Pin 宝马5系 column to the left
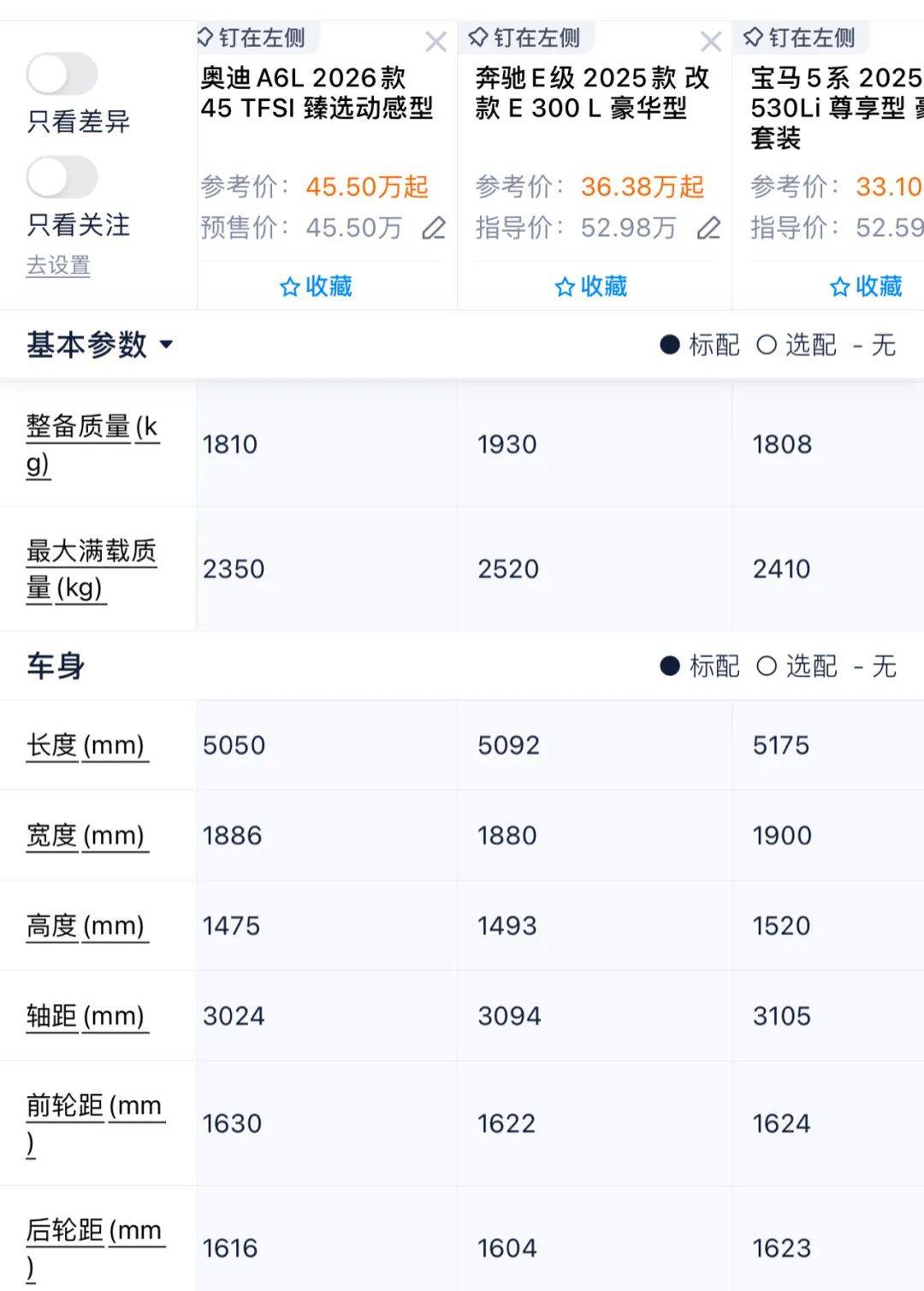This screenshot has height=1291, width=924. tap(801, 38)
